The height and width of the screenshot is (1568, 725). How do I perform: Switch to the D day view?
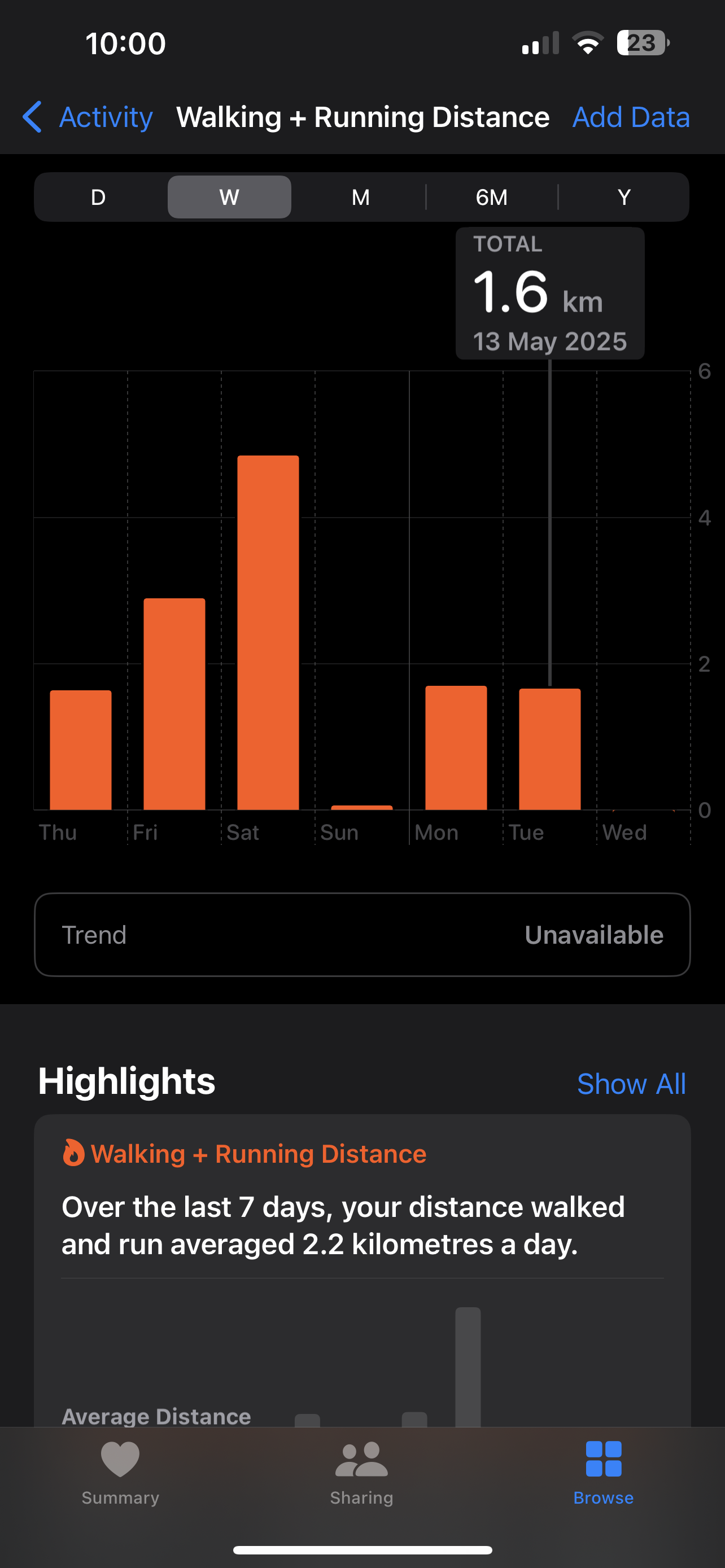(x=99, y=197)
